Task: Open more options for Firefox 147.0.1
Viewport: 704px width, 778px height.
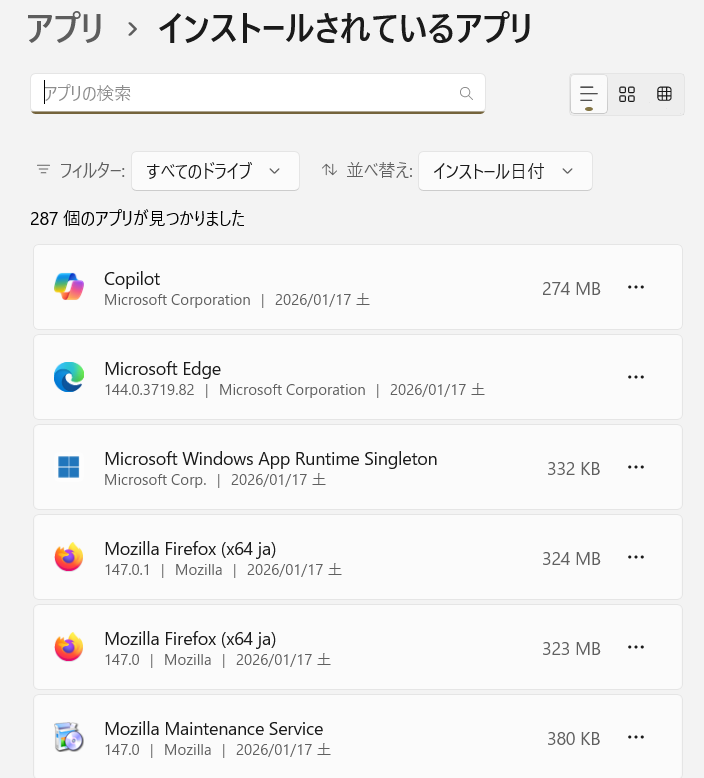Action: coord(636,557)
